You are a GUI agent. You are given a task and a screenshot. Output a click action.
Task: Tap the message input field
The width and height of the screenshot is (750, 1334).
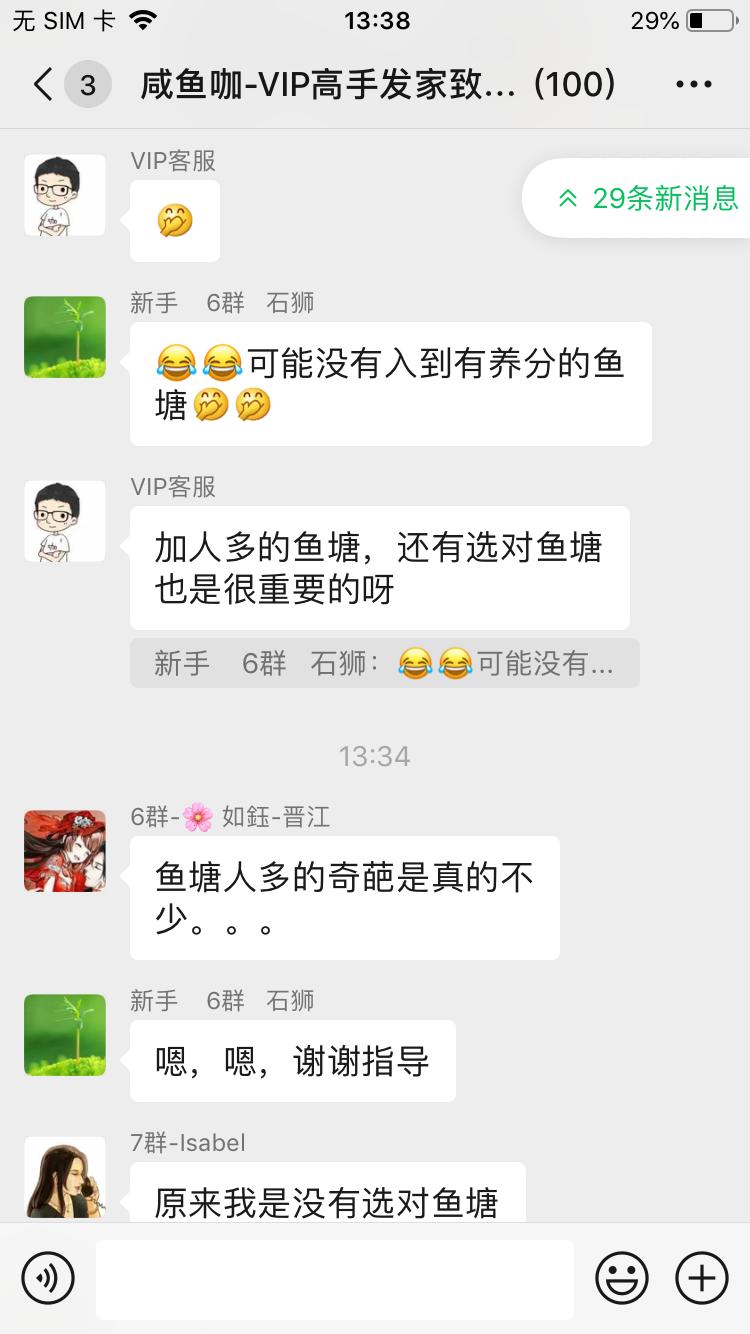pos(335,1277)
